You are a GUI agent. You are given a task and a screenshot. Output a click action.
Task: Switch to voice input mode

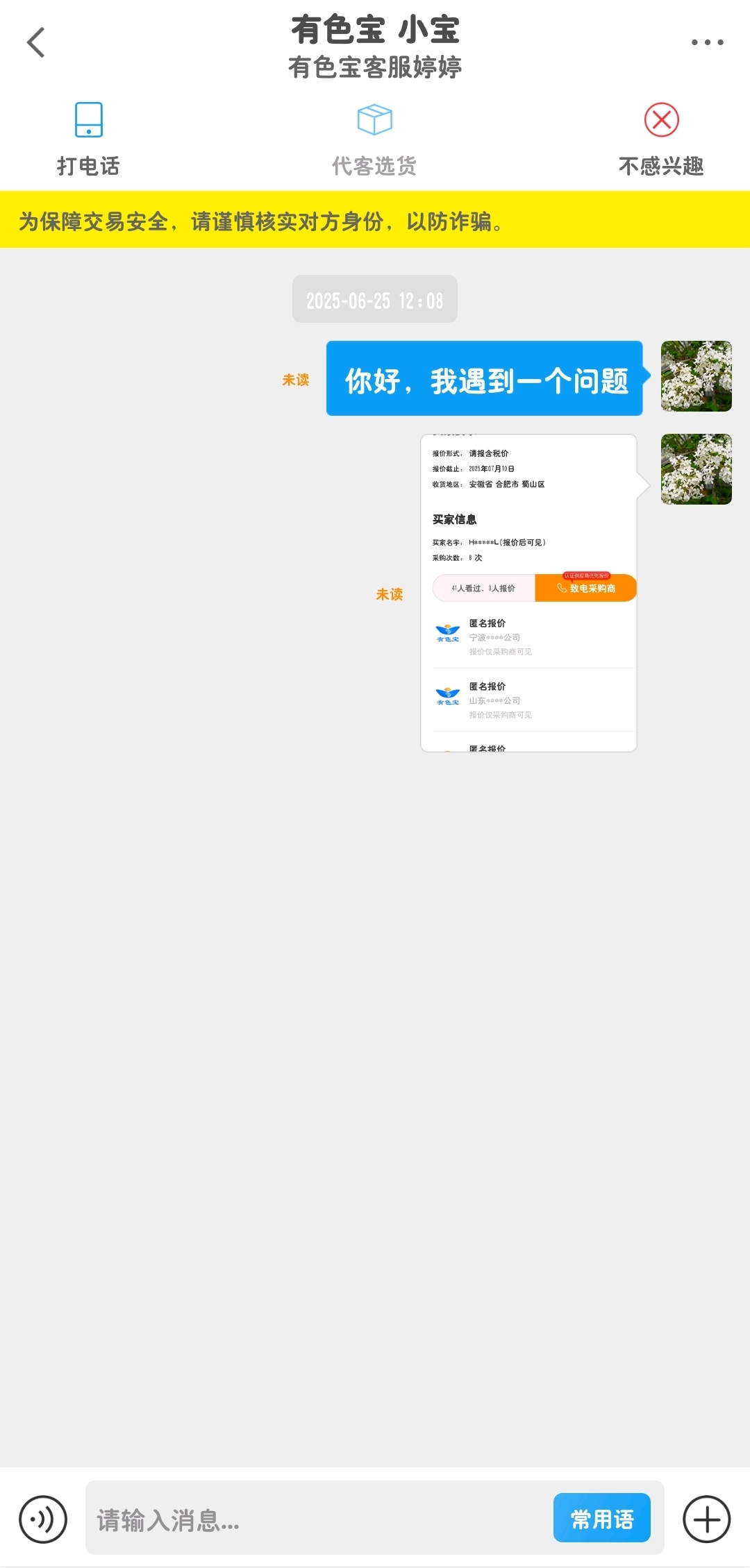coord(43,1519)
